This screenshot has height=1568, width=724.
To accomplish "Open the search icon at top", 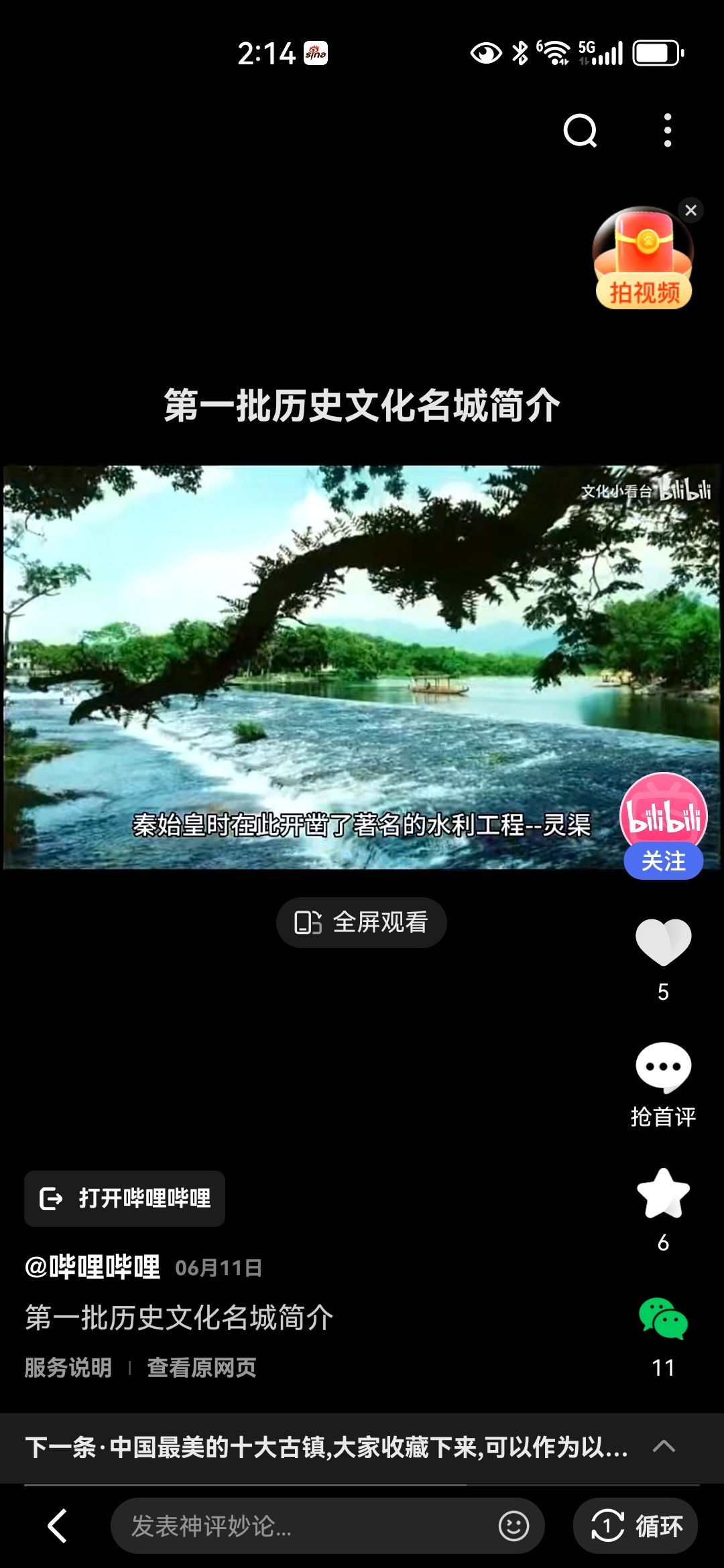I will pos(580,130).
